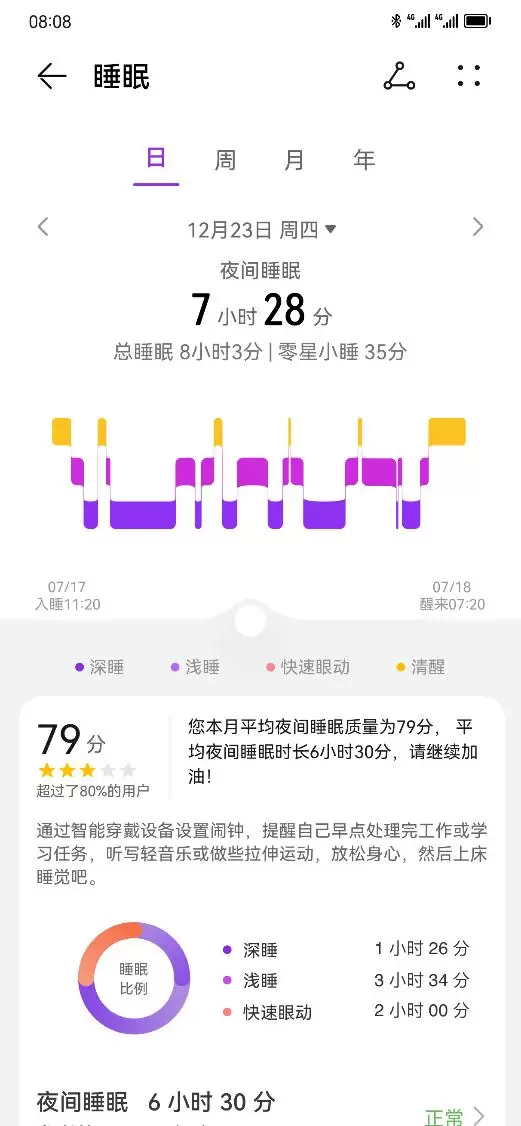Open the 12月23日 周四 date picker
This screenshot has width=521, height=1126.
[x=262, y=230]
